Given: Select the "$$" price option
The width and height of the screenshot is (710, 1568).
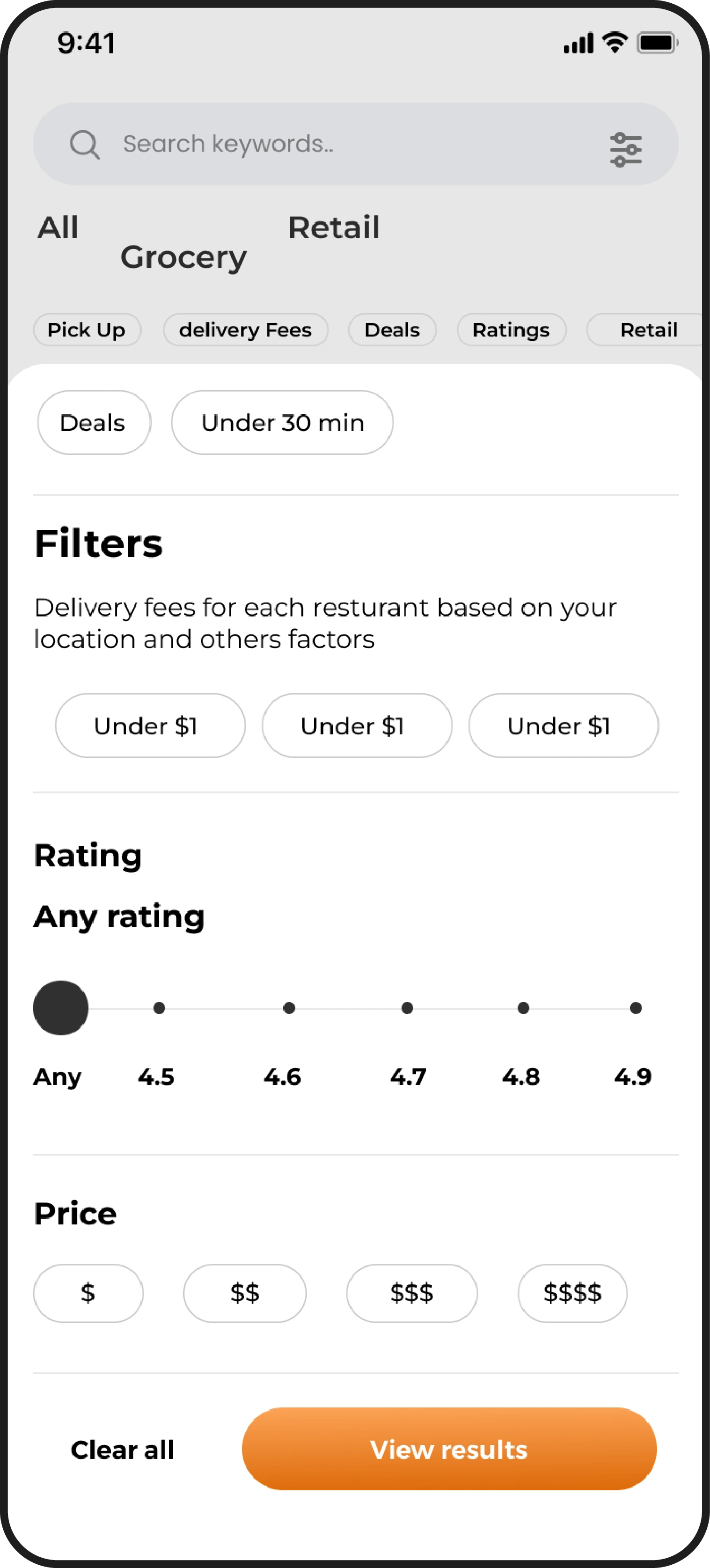Looking at the screenshot, I should 244,1293.
